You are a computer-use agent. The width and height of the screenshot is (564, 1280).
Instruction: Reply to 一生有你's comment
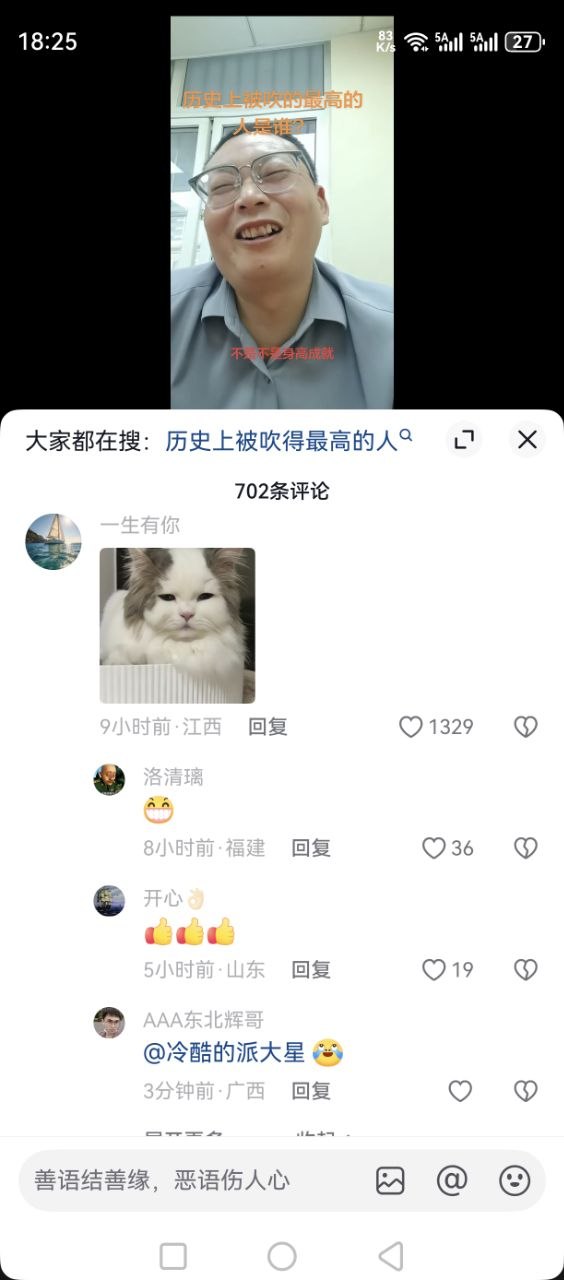coord(268,727)
